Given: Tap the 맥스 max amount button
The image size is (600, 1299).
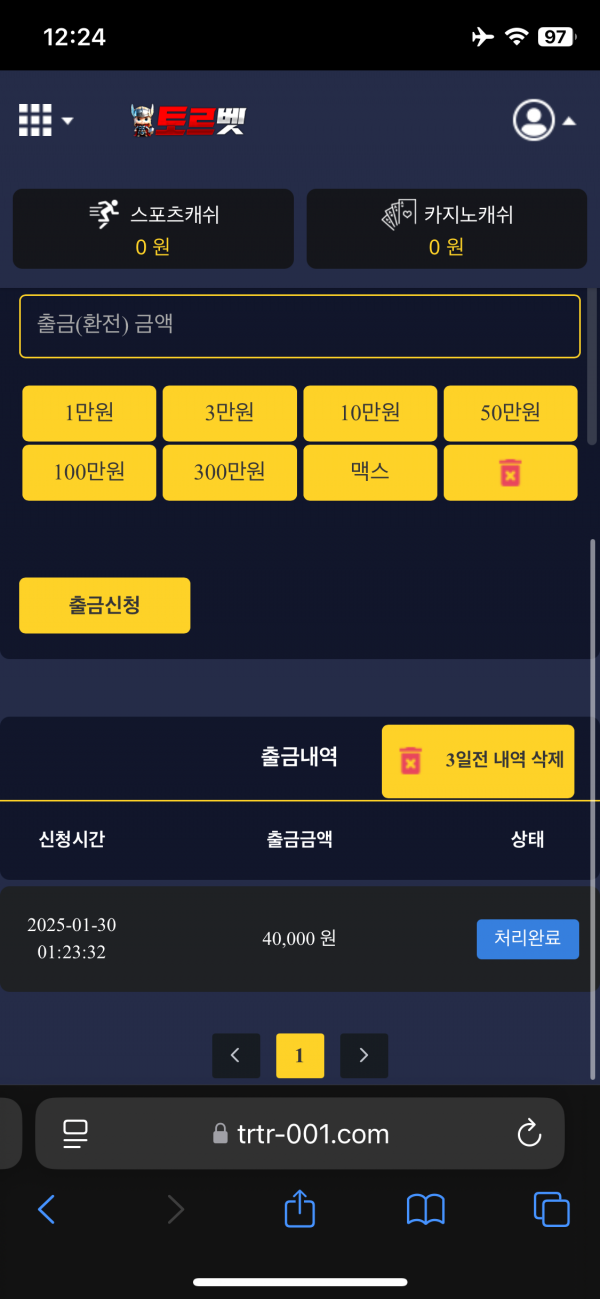Looking at the screenshot, I should pyautogui.click(x=370, y=473).
